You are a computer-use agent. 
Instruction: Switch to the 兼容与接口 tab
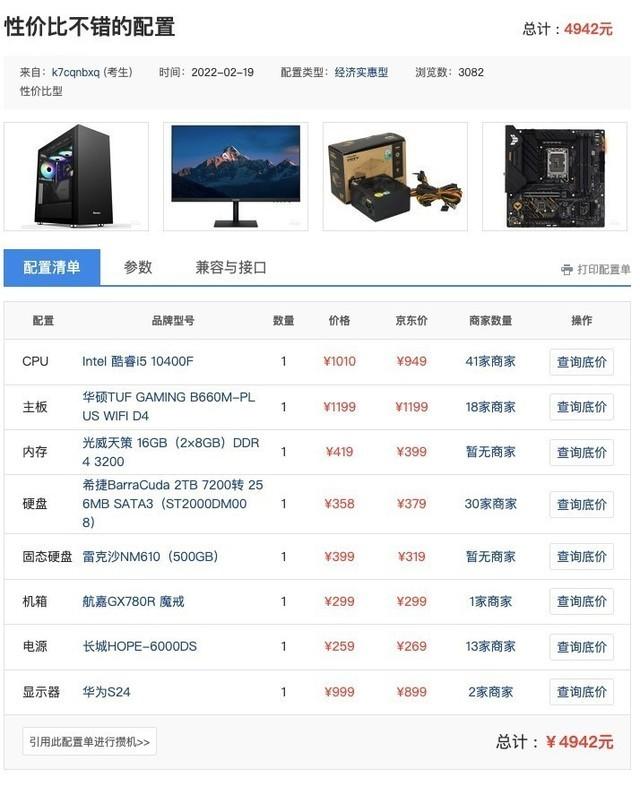tap(231, 268)
